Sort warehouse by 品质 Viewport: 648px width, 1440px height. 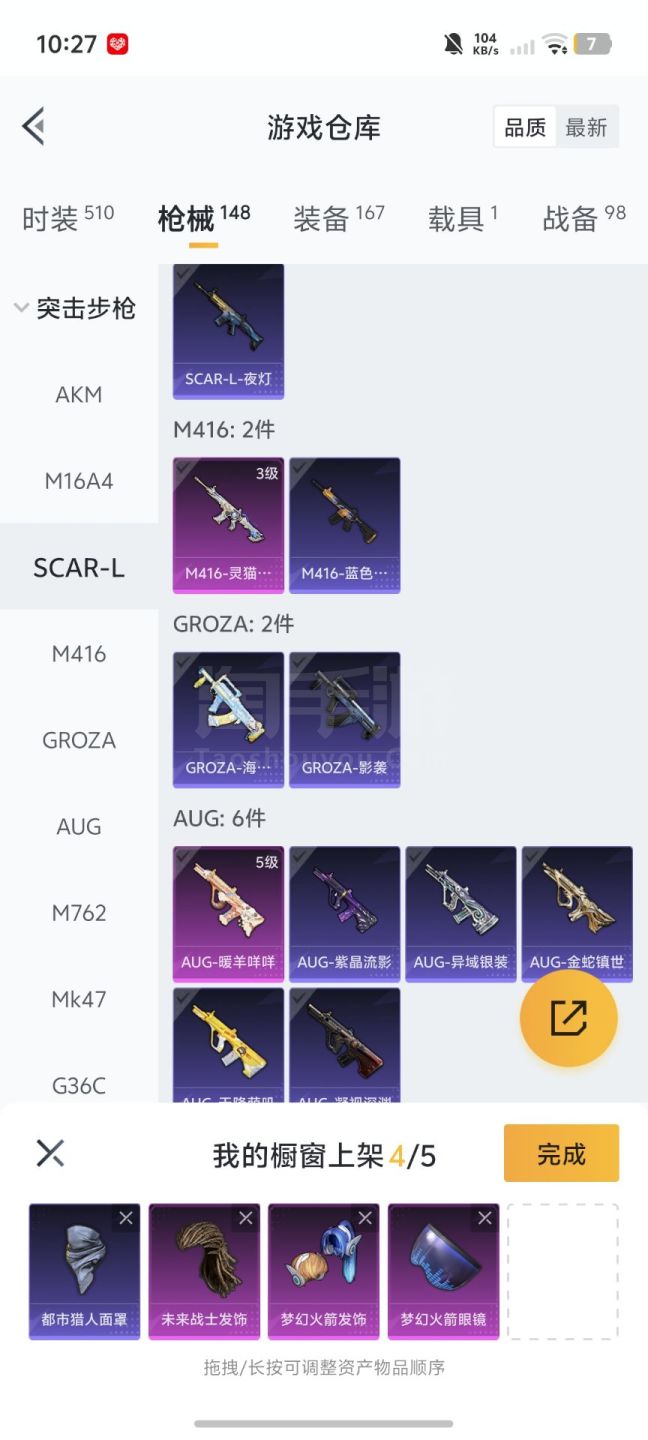pyautogui.click(x=525, y=128)
